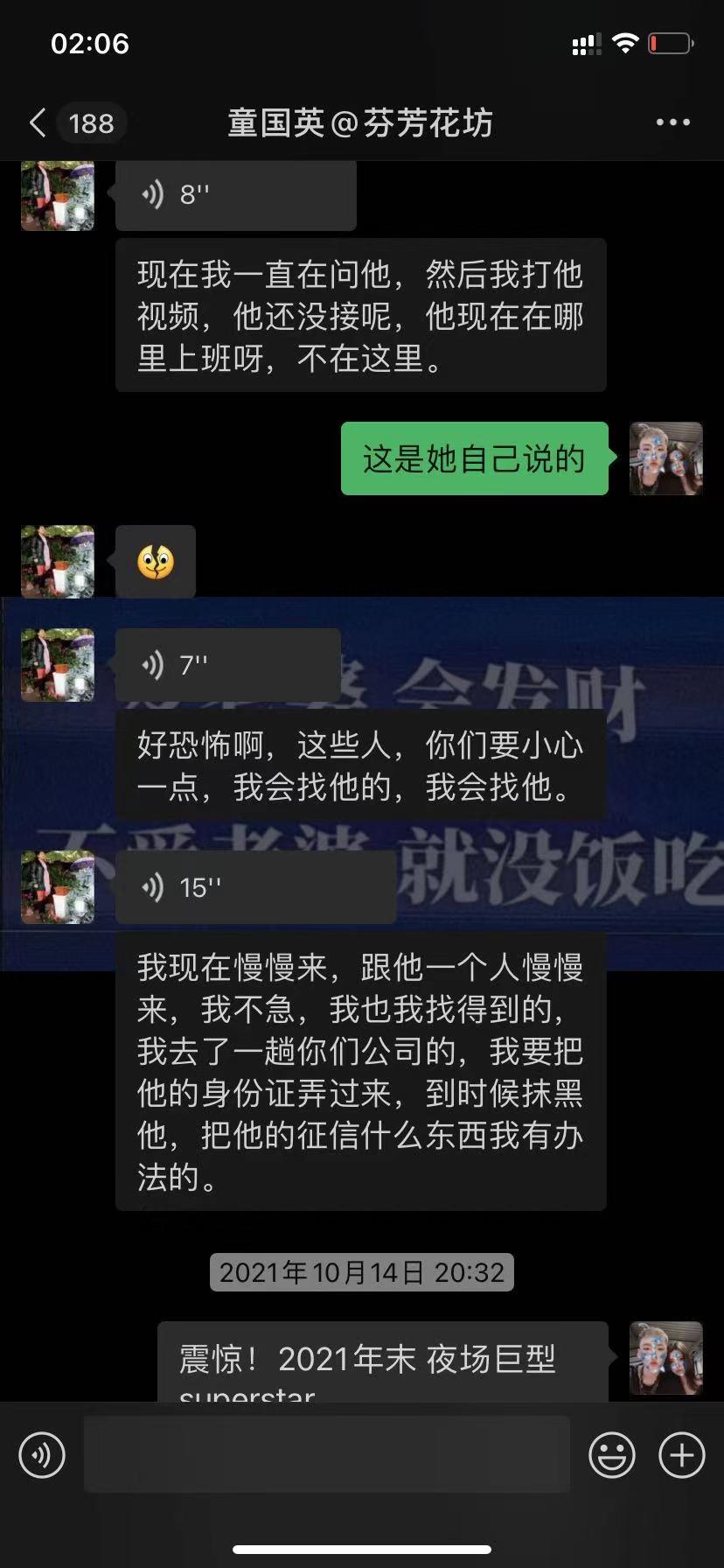View contact avatar beside the emoji message

point(58,562)
